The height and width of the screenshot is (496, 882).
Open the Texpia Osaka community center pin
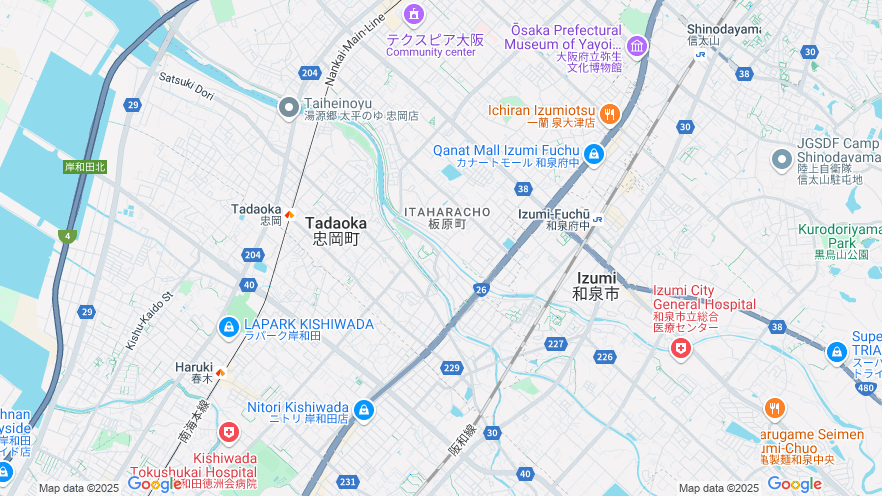pos(414,15)
